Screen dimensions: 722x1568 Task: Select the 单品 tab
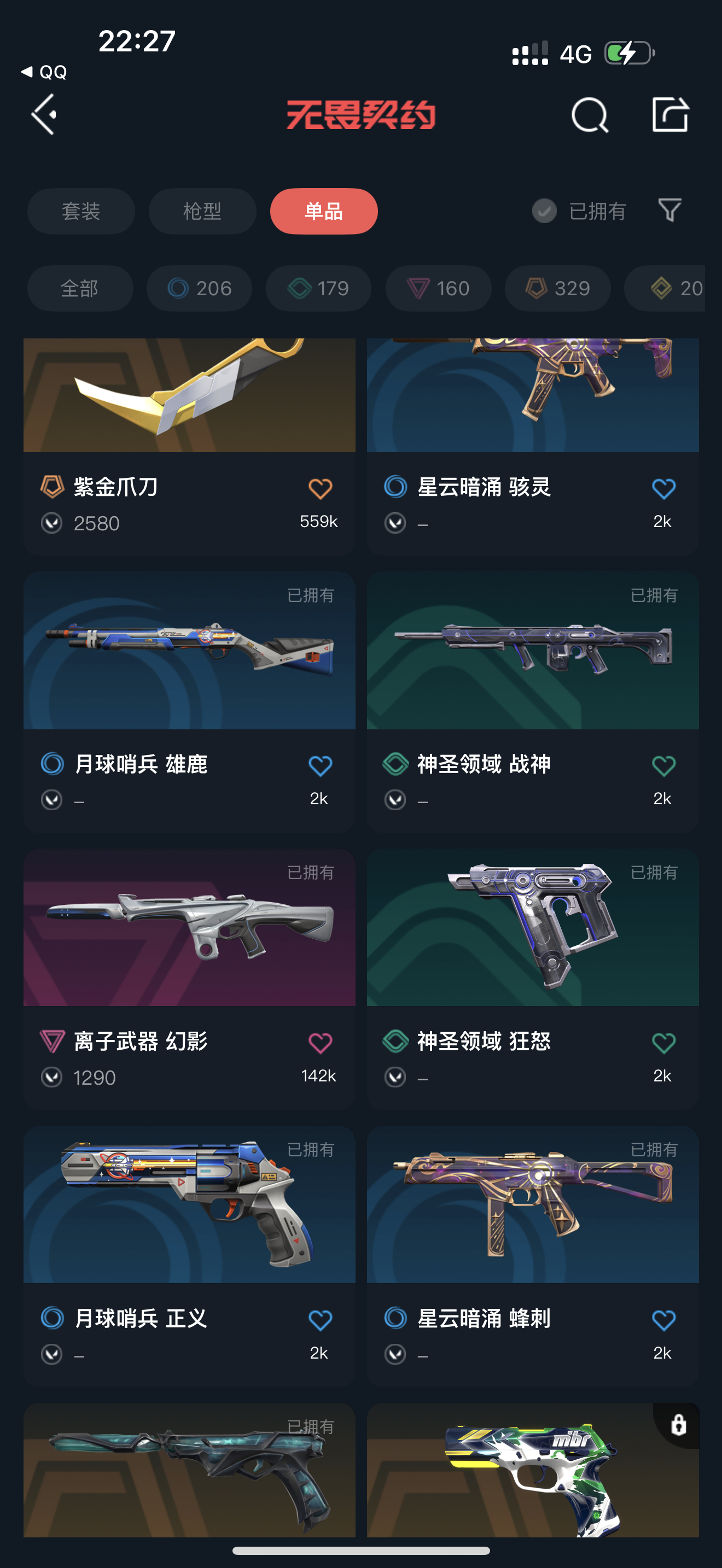point(324,211)
